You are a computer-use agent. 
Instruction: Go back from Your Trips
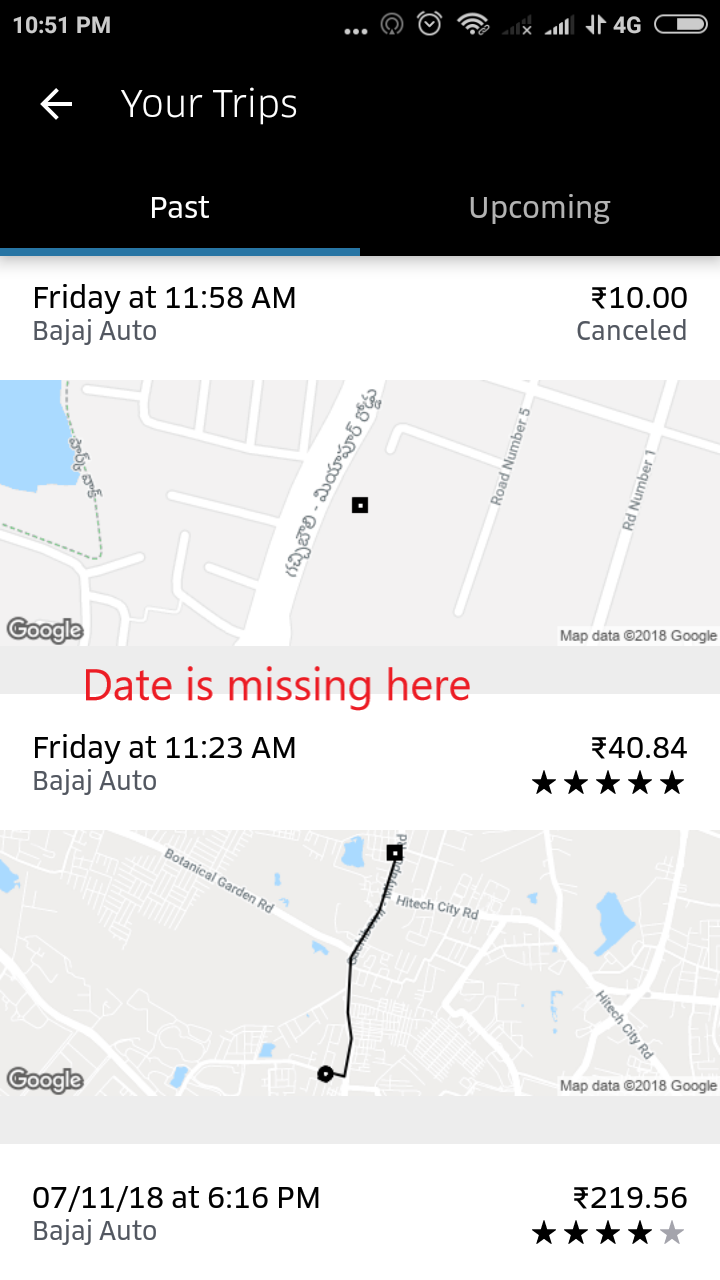[x=56, y=104]
